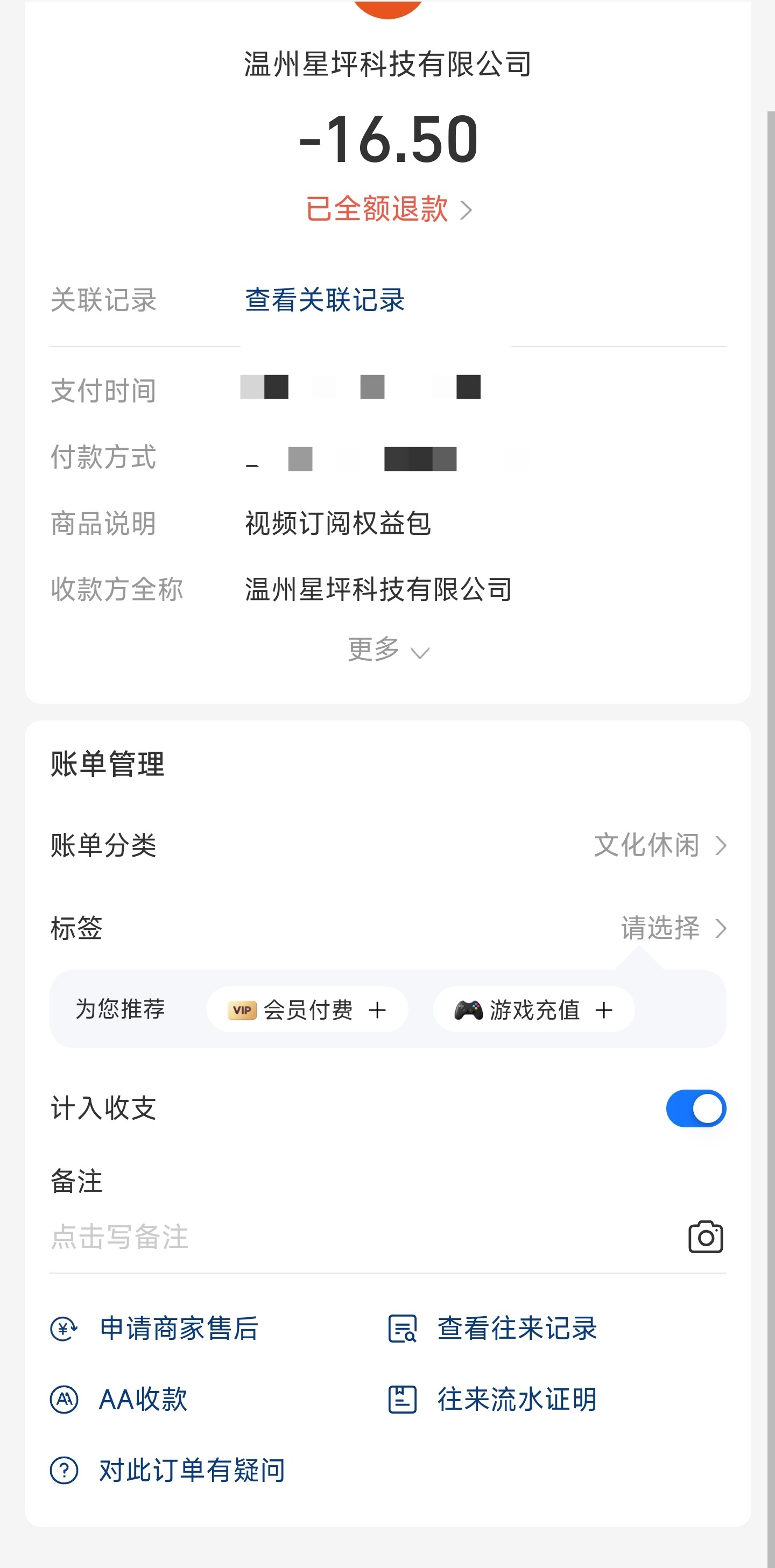Open the camera icon beside the note field
Screen dimensions: 775x1568
706,1237
